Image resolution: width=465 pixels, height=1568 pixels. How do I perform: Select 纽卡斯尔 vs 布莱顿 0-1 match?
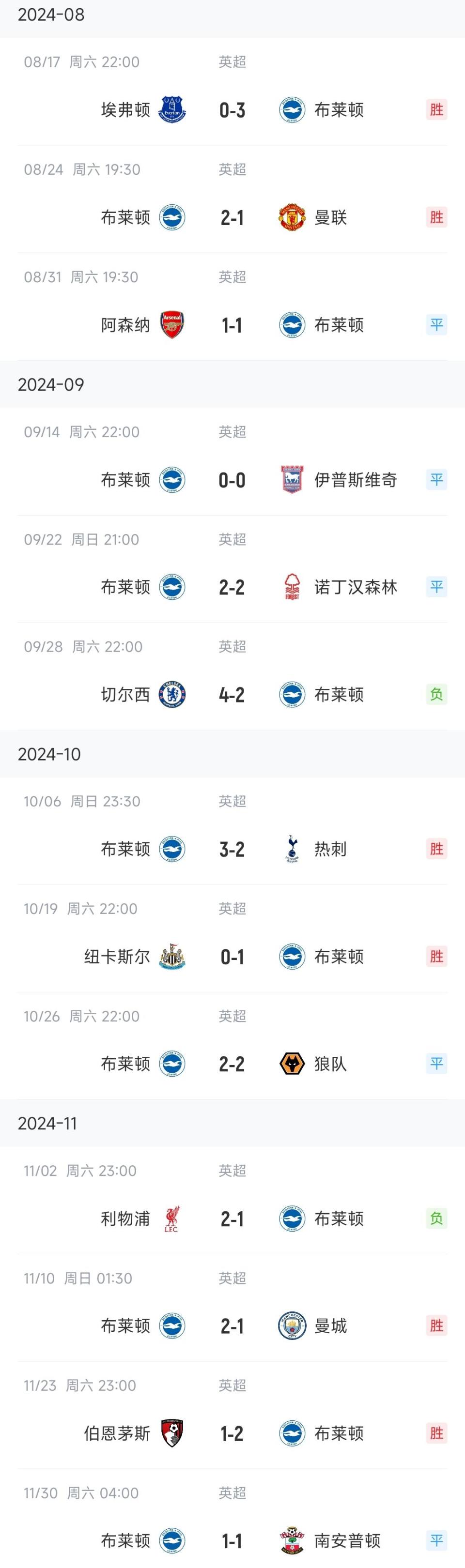(x=232, y=957)
